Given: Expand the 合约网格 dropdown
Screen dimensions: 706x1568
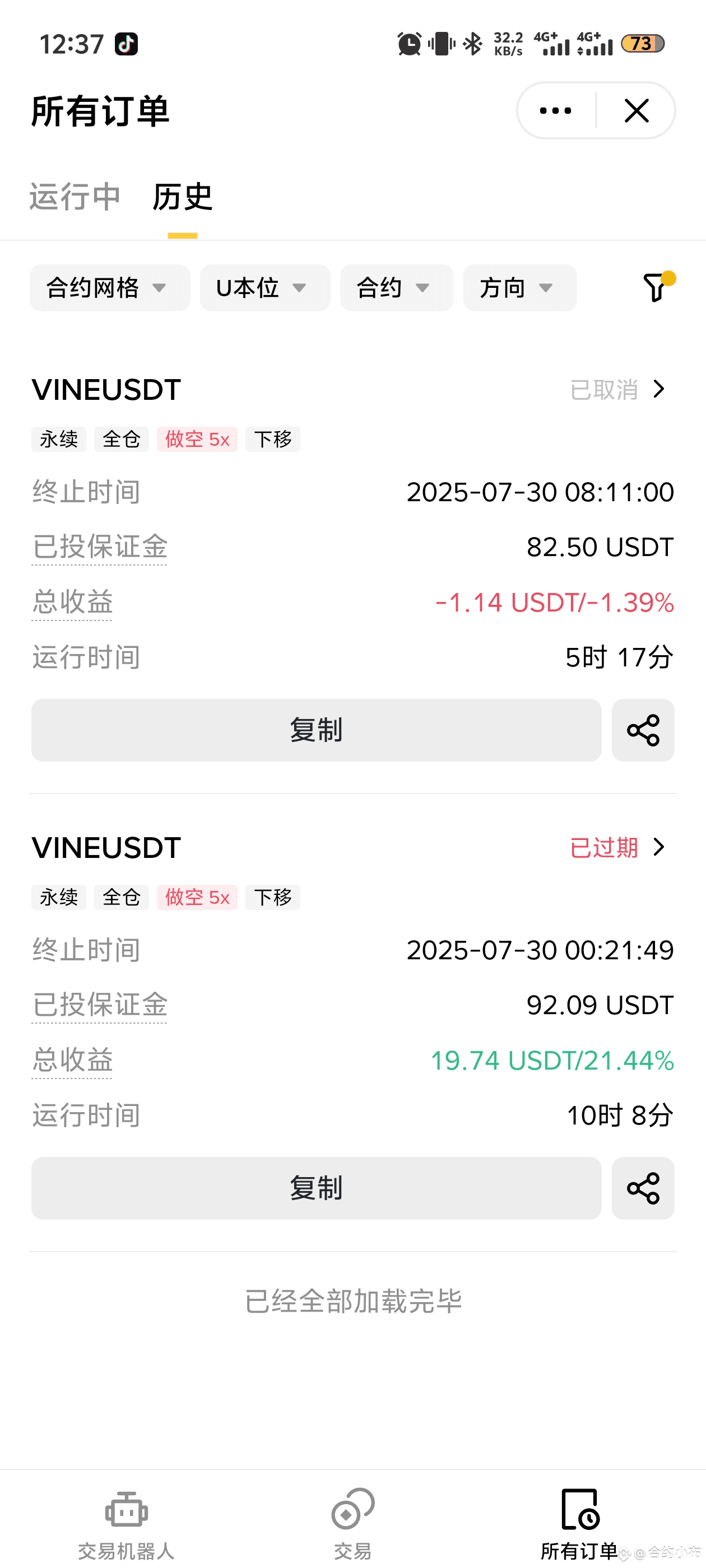Looking at the screenshot, I should [x=110, y=288].
